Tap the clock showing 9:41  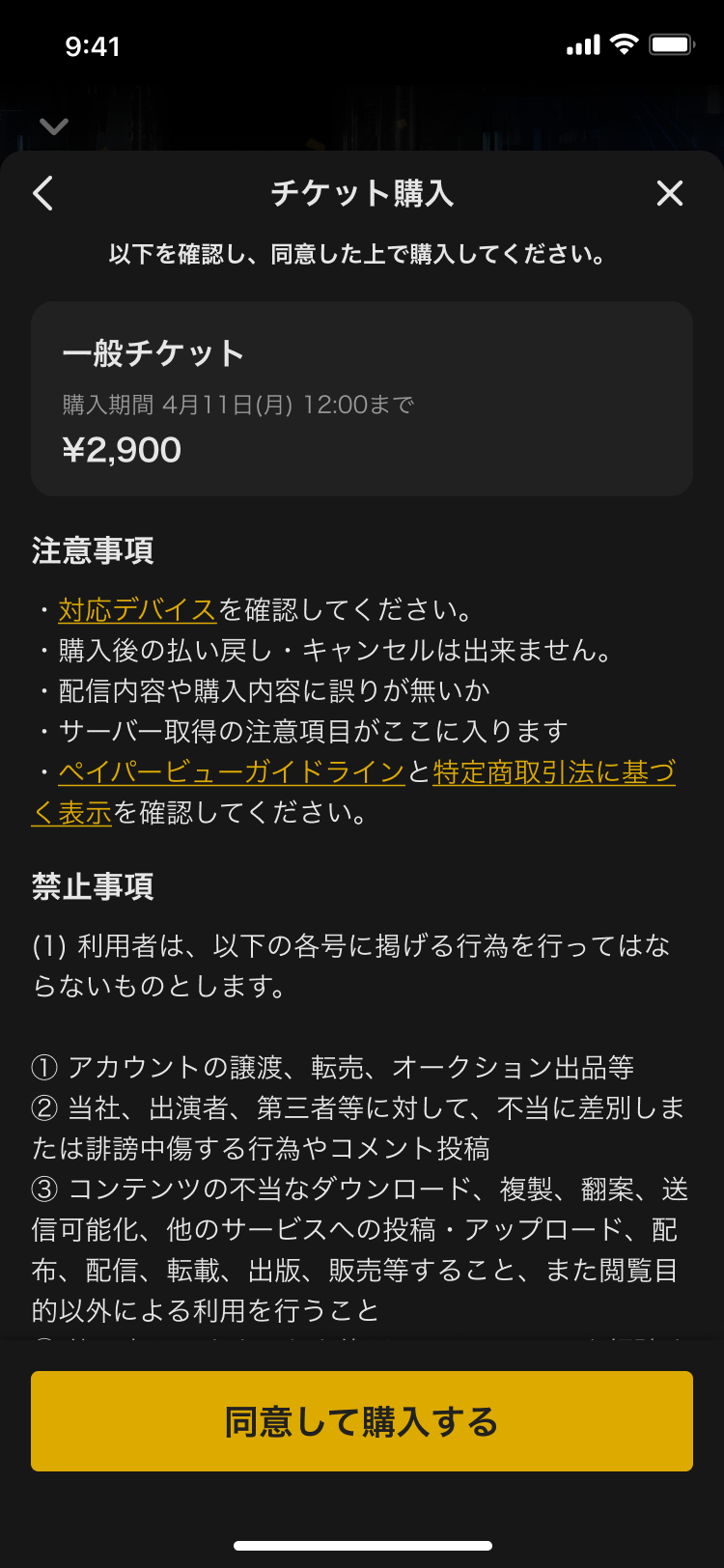pyautogui.click(x=92, y=45)
